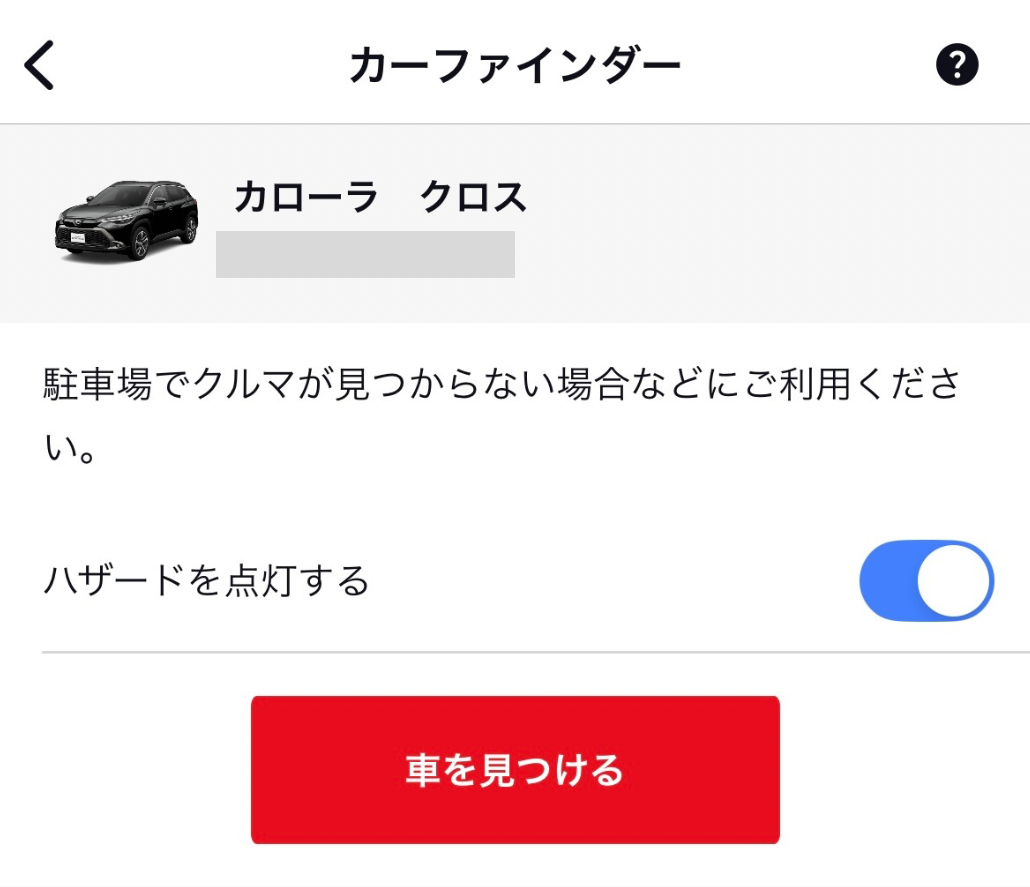Viewport: 1030px width, 887px height.
Task: Open the help question mark icon
Action: point(956,66)
